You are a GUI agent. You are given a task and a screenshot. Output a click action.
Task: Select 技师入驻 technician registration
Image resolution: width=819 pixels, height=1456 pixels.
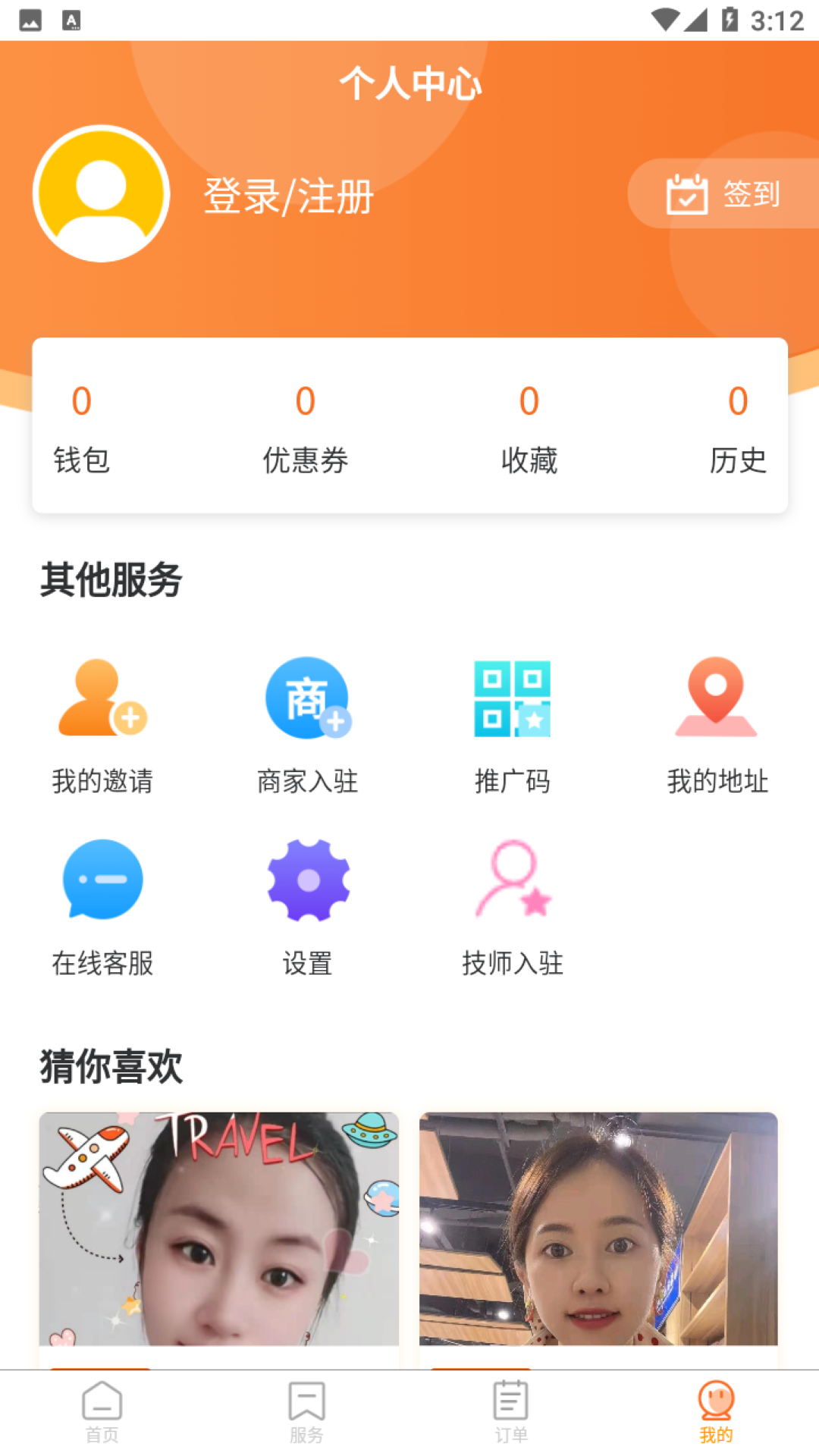click(512, 906)
